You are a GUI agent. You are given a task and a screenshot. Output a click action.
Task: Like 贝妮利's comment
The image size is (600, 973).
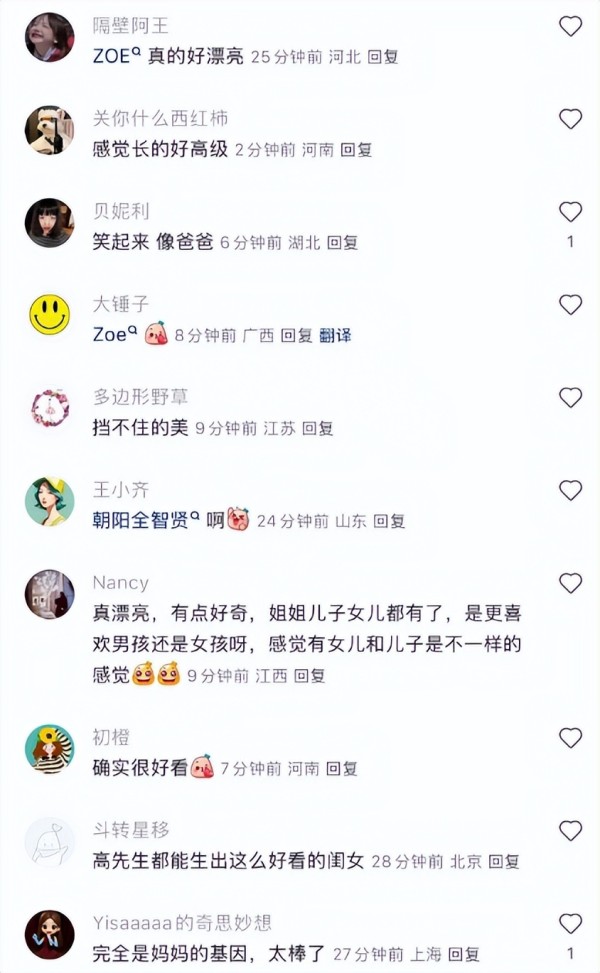[570, 212]
